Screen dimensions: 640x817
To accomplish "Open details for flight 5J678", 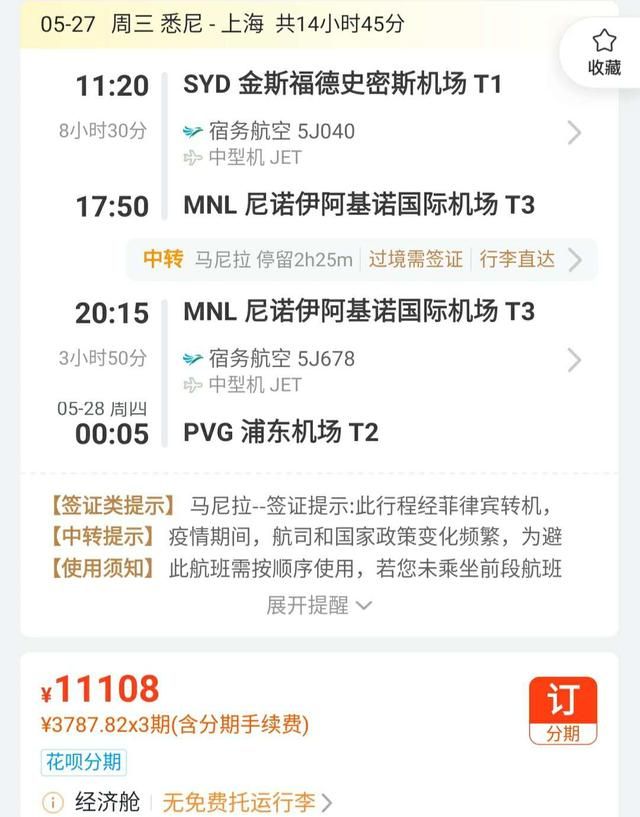I will [x=574, y=359].
